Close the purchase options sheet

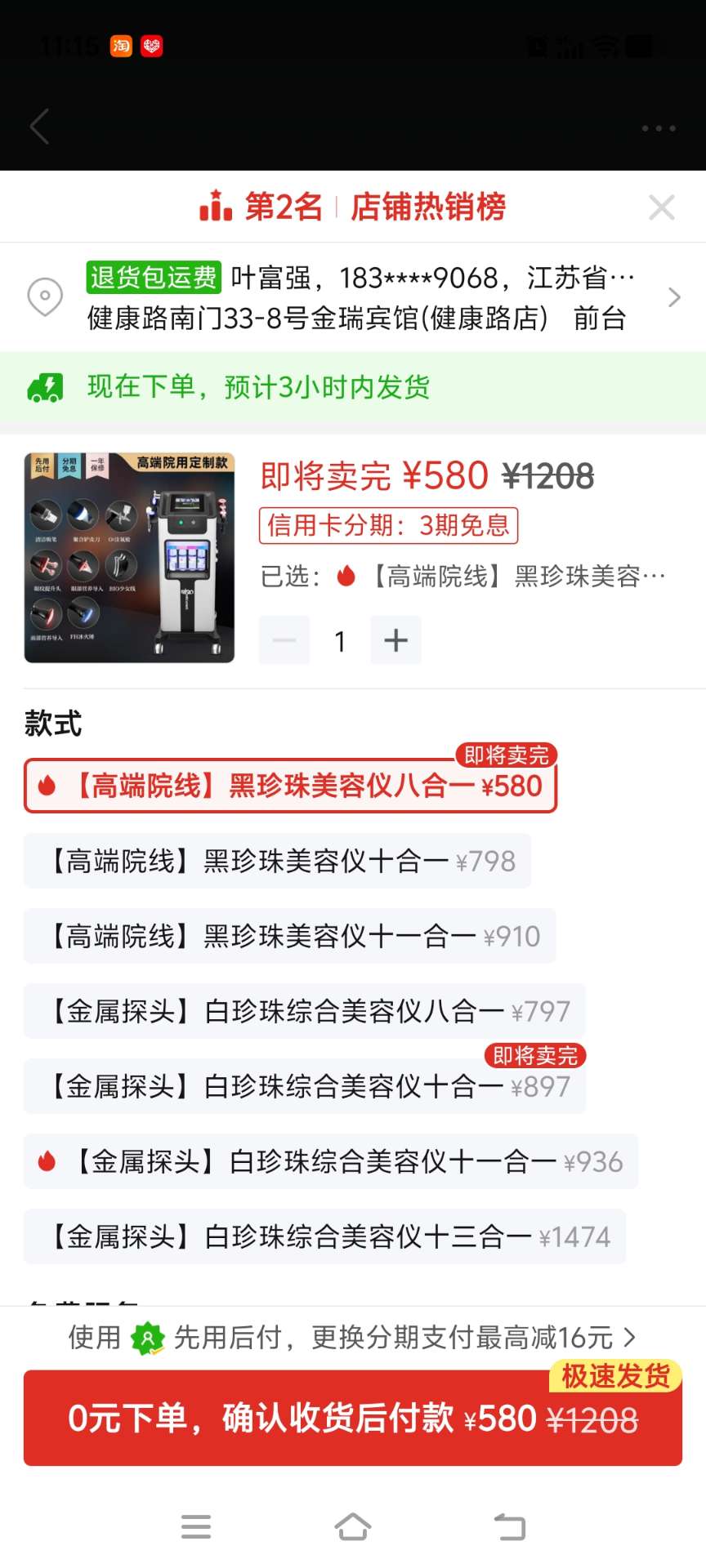point(661,207)
